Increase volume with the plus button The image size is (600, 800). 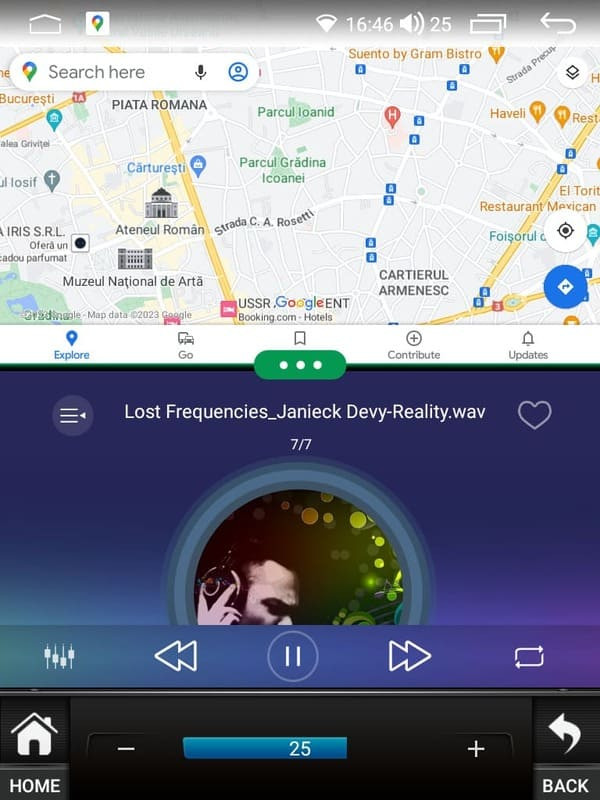click(476, 749)
